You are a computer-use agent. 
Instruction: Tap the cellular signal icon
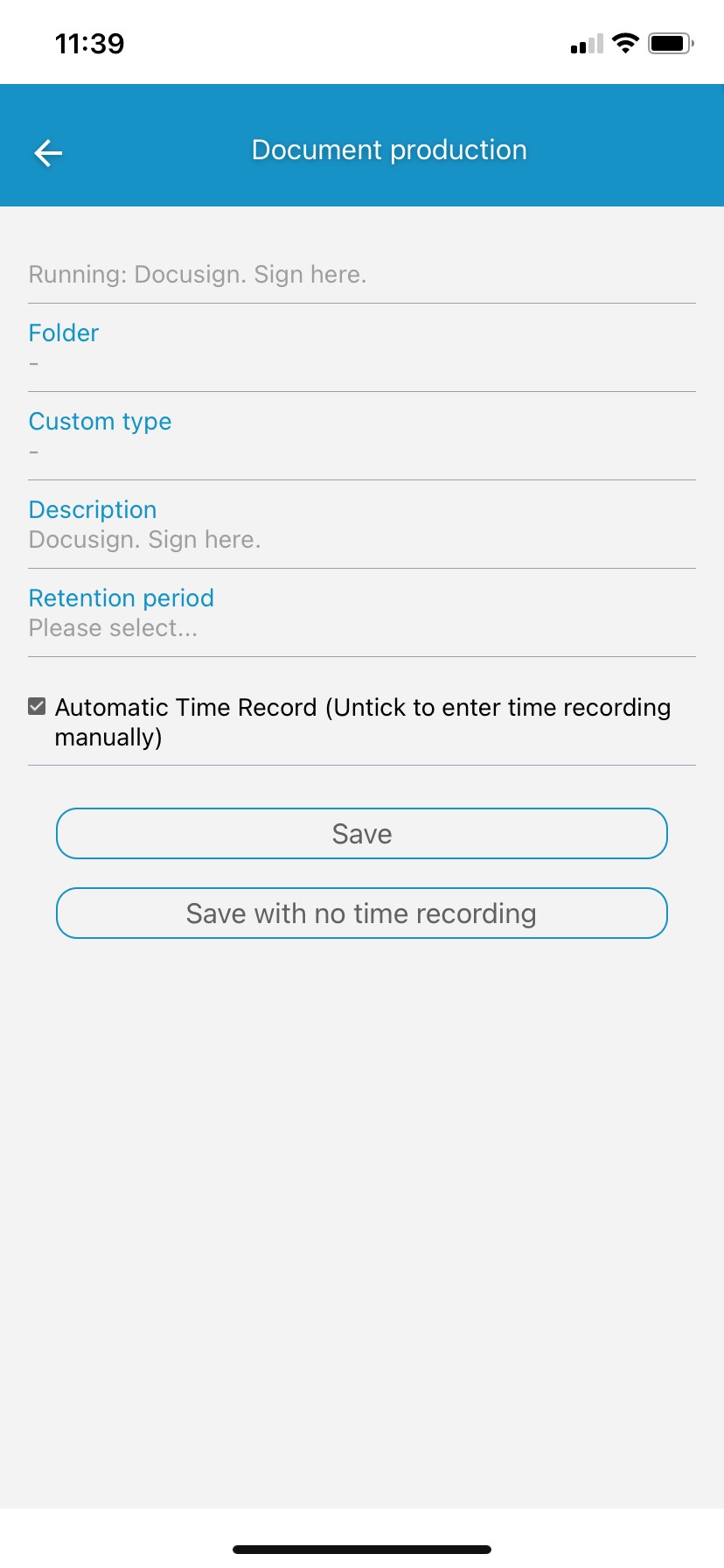(x=584, y=44)
